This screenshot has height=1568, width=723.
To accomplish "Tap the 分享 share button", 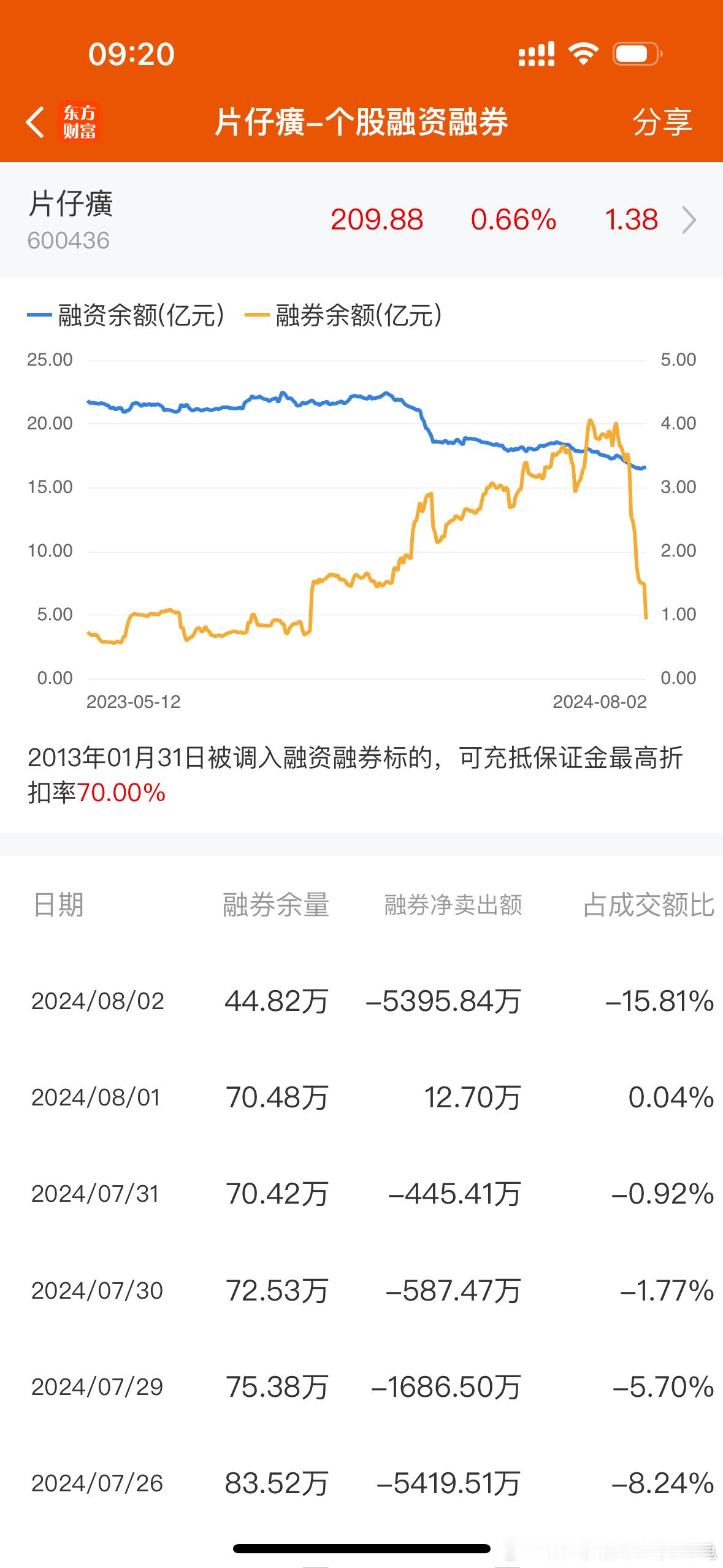I will point(664,121).
